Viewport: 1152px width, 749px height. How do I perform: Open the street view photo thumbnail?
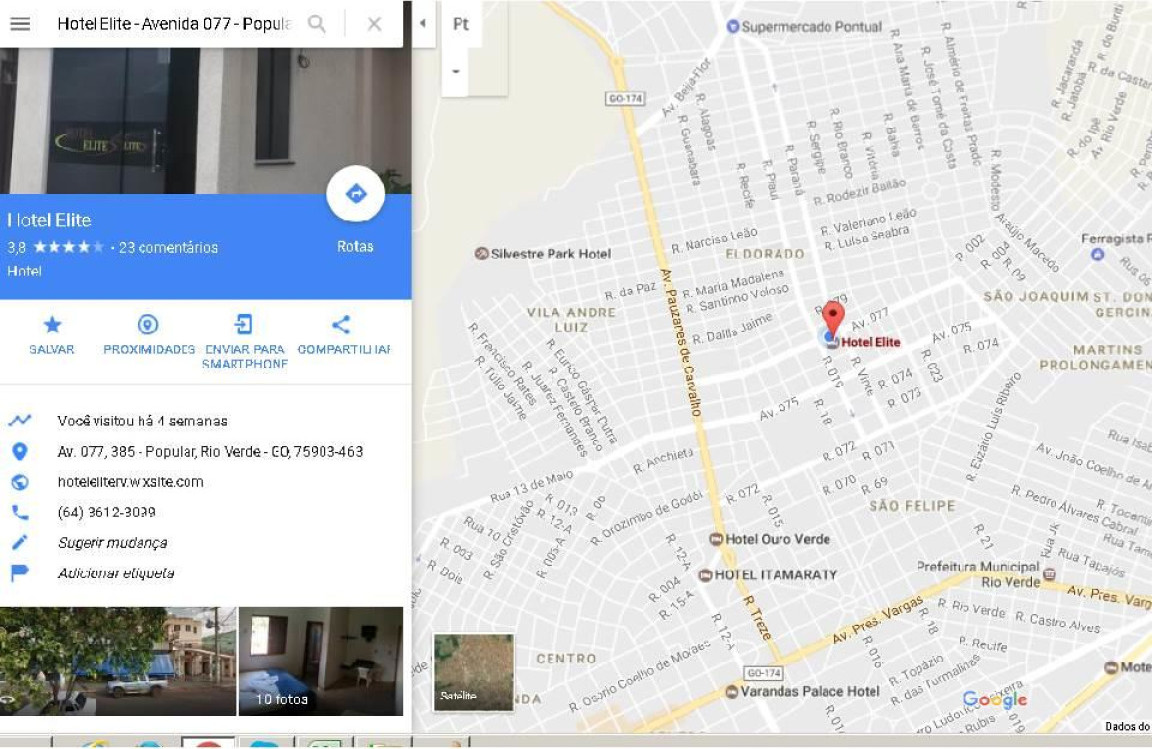point(118,661)
